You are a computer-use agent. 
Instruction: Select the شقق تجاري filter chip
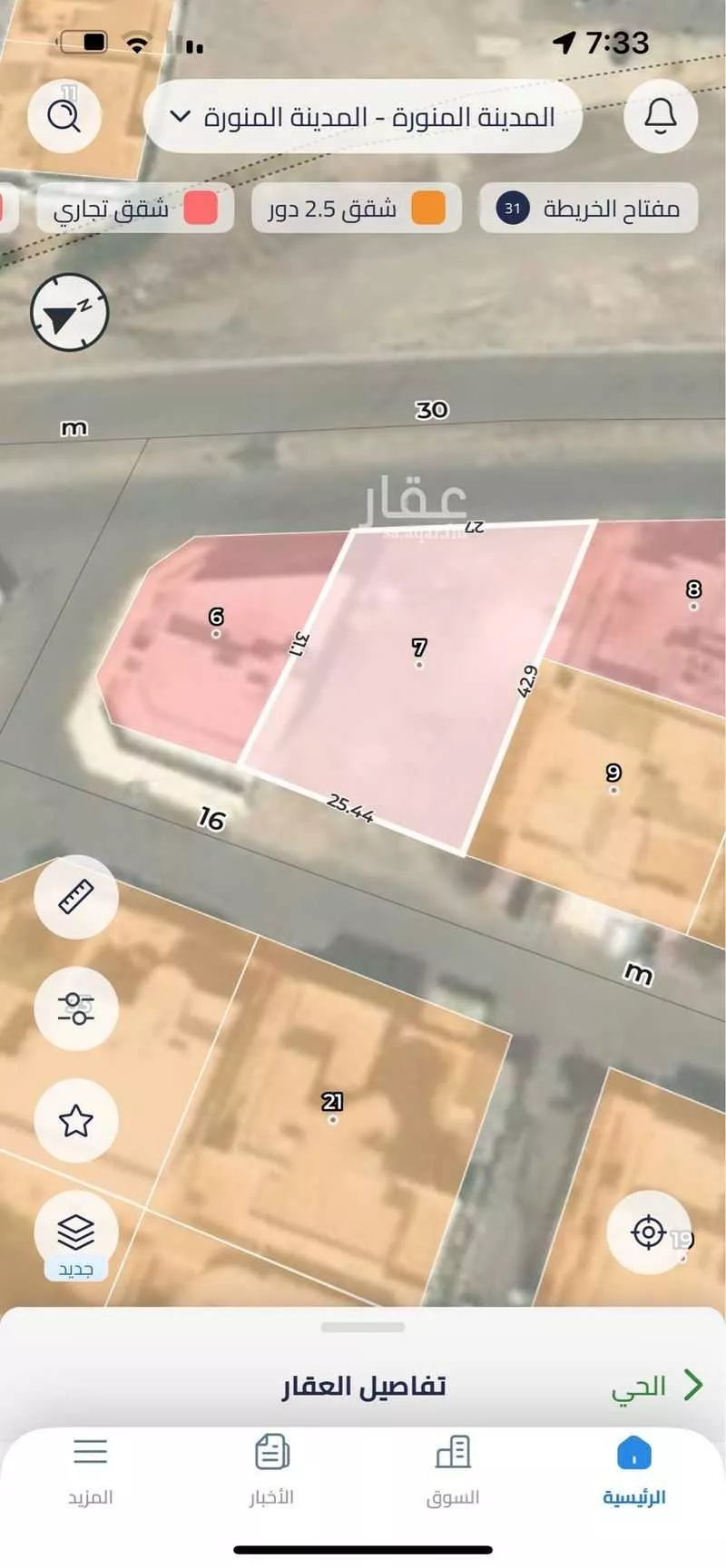coord(135,209)
